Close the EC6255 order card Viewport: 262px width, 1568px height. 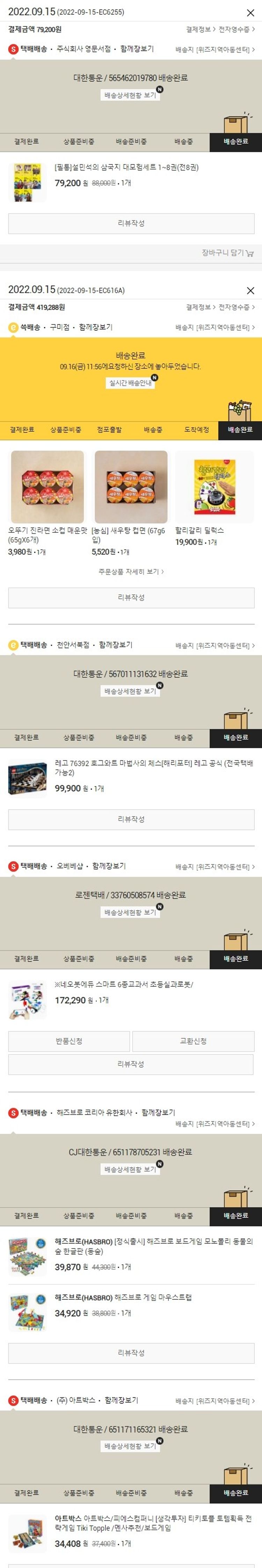(x=250, y=12)
